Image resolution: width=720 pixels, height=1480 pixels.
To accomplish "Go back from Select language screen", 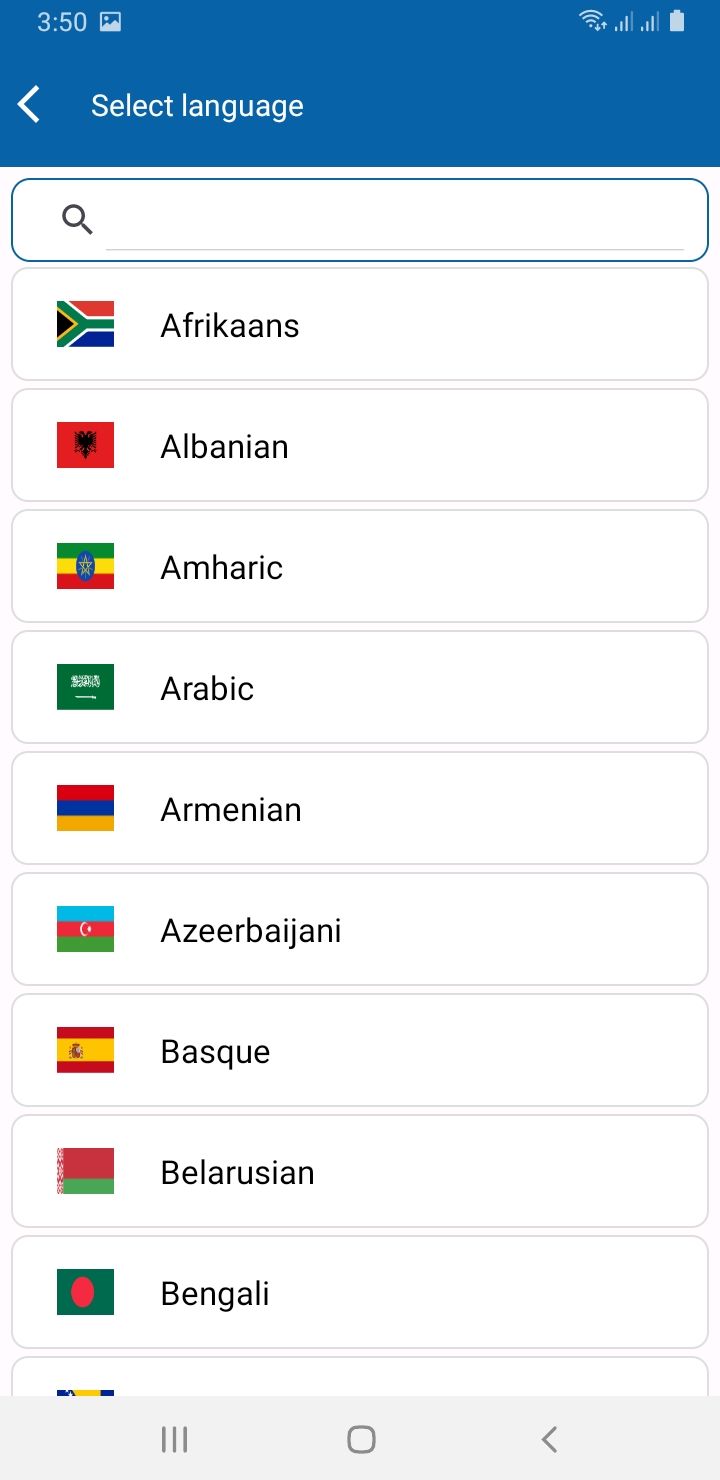I will point(30,105).
